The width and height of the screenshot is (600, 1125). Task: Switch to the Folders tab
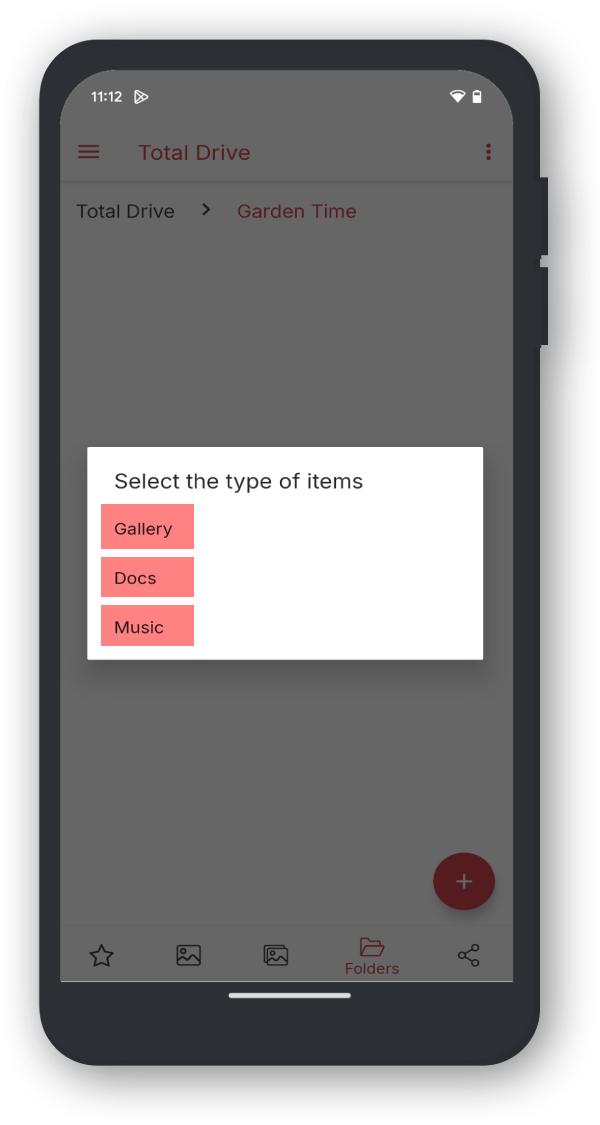point(372,957)
